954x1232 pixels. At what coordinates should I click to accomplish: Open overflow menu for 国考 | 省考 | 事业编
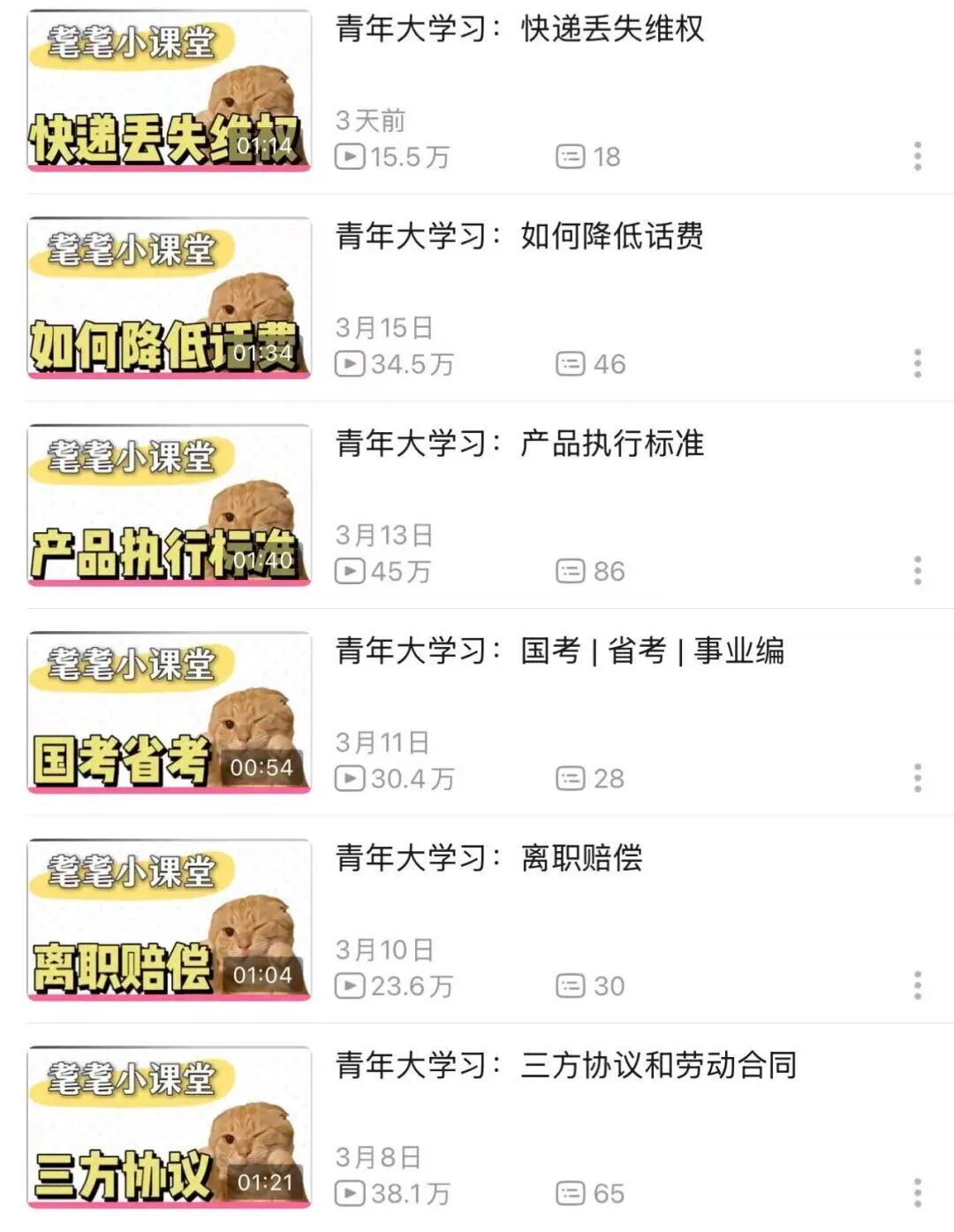coord(918,778)
